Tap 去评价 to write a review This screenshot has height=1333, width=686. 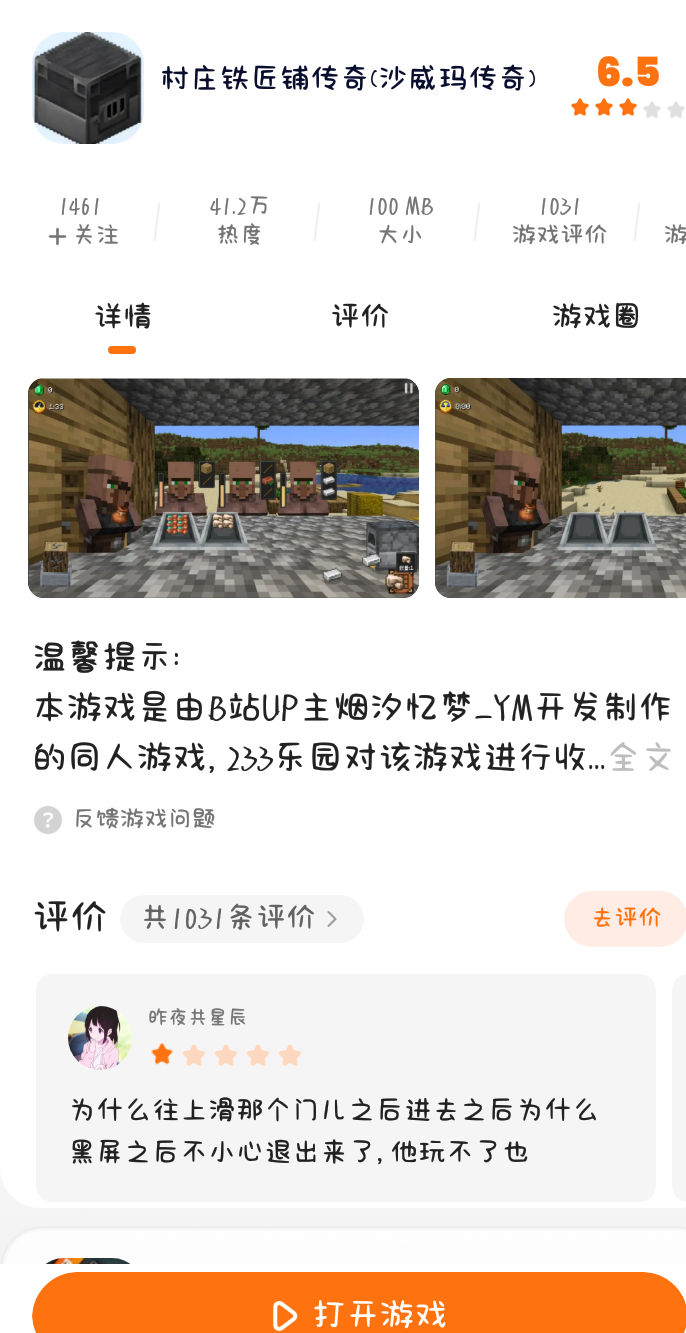coord(626,918)
